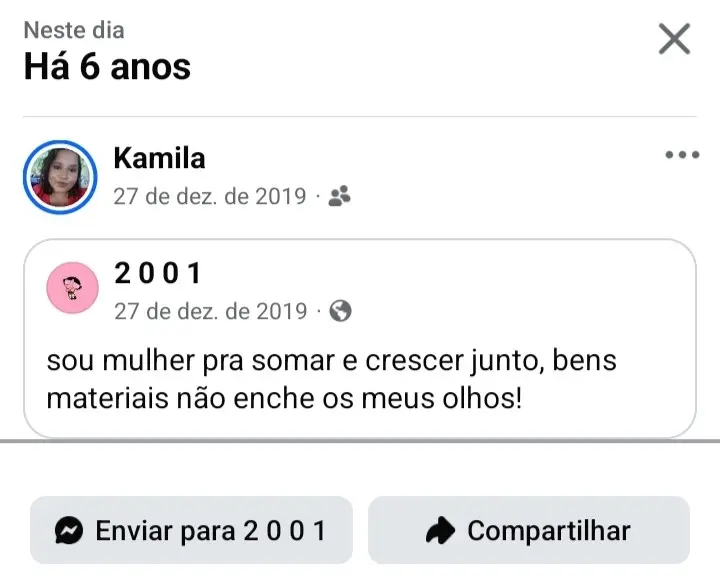Tap Enviar para 2 0 0 1
Viewport: 720px width, 584px height.
(191, 531)
